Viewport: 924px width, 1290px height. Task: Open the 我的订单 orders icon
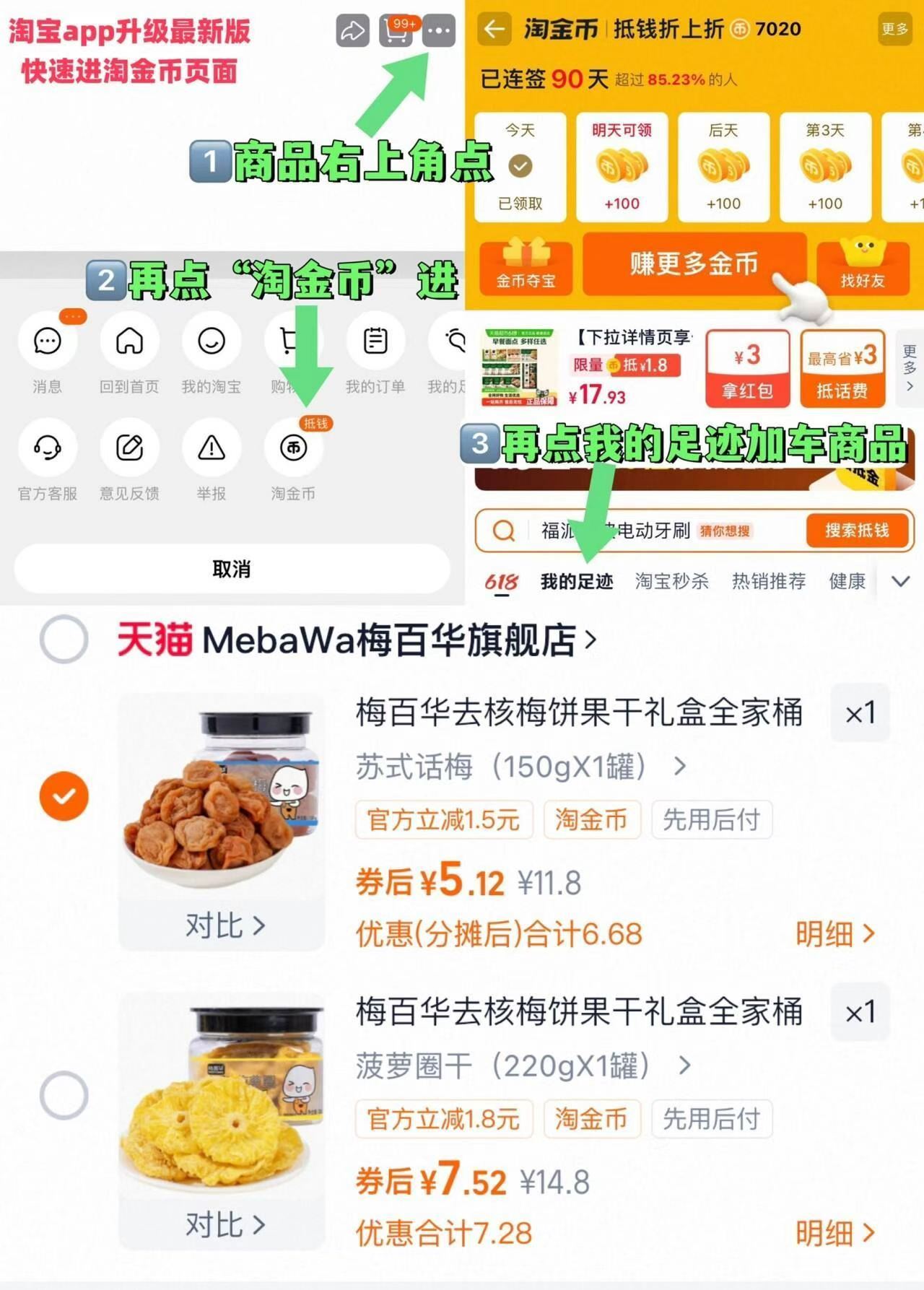click(x=375, y=341)
